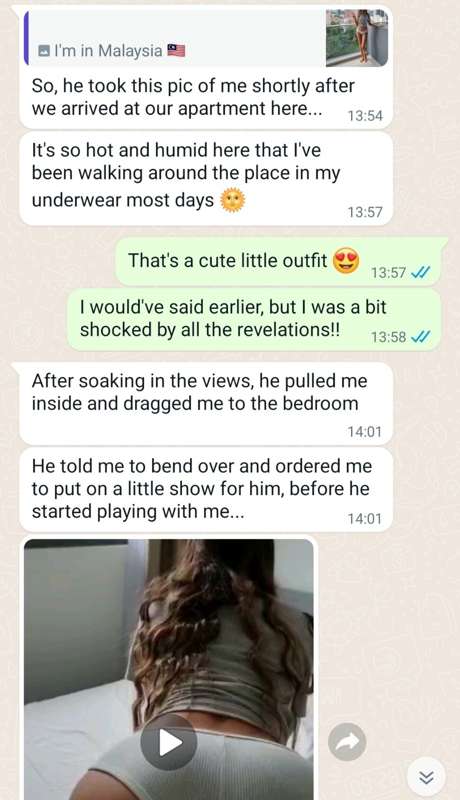This screenshot has height=800, width=460.
Task: Play the video message
Action: [x=169, y=742]
